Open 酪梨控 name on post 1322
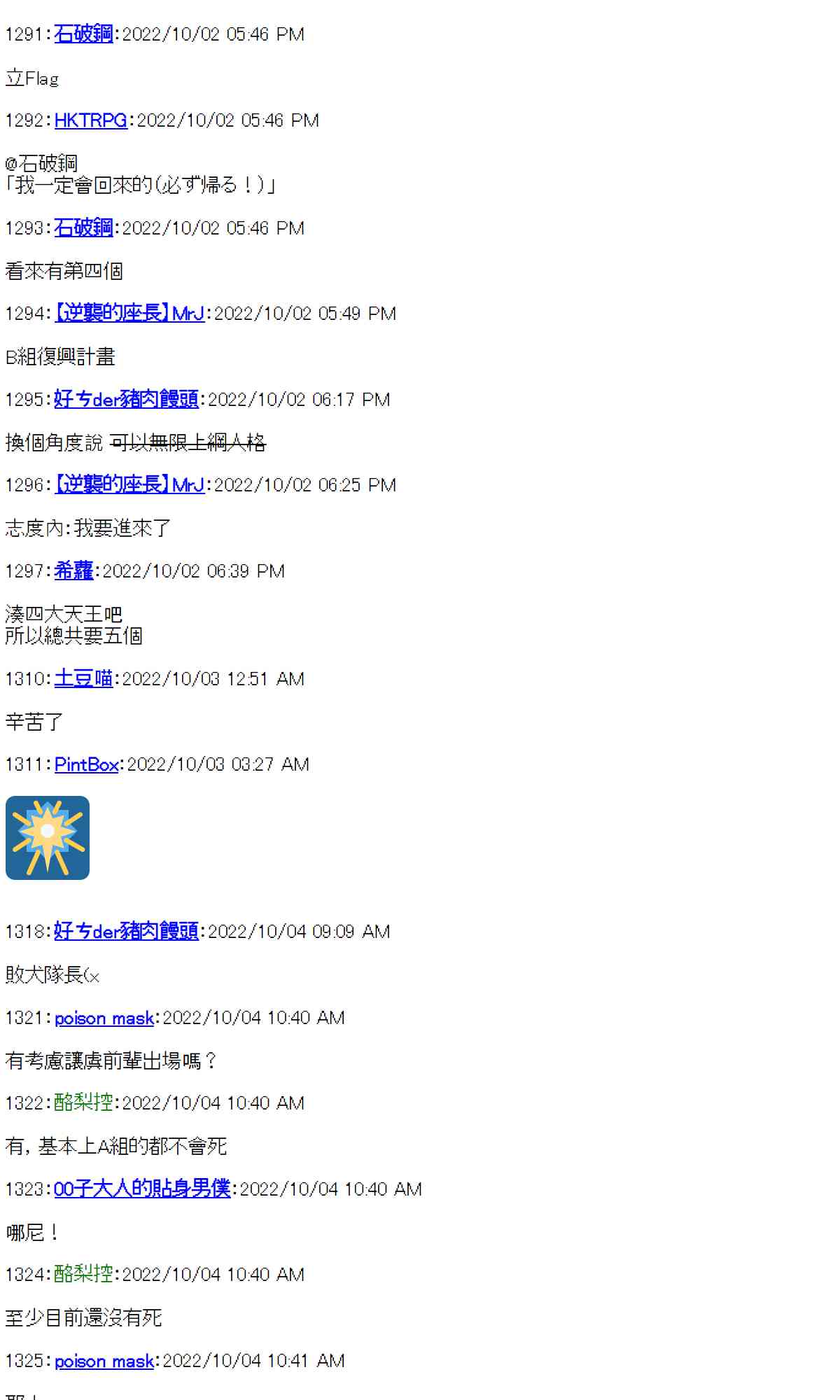The width and height of the screenshot is (840, 1400). pyautogui.click(x=83, y=1102)
